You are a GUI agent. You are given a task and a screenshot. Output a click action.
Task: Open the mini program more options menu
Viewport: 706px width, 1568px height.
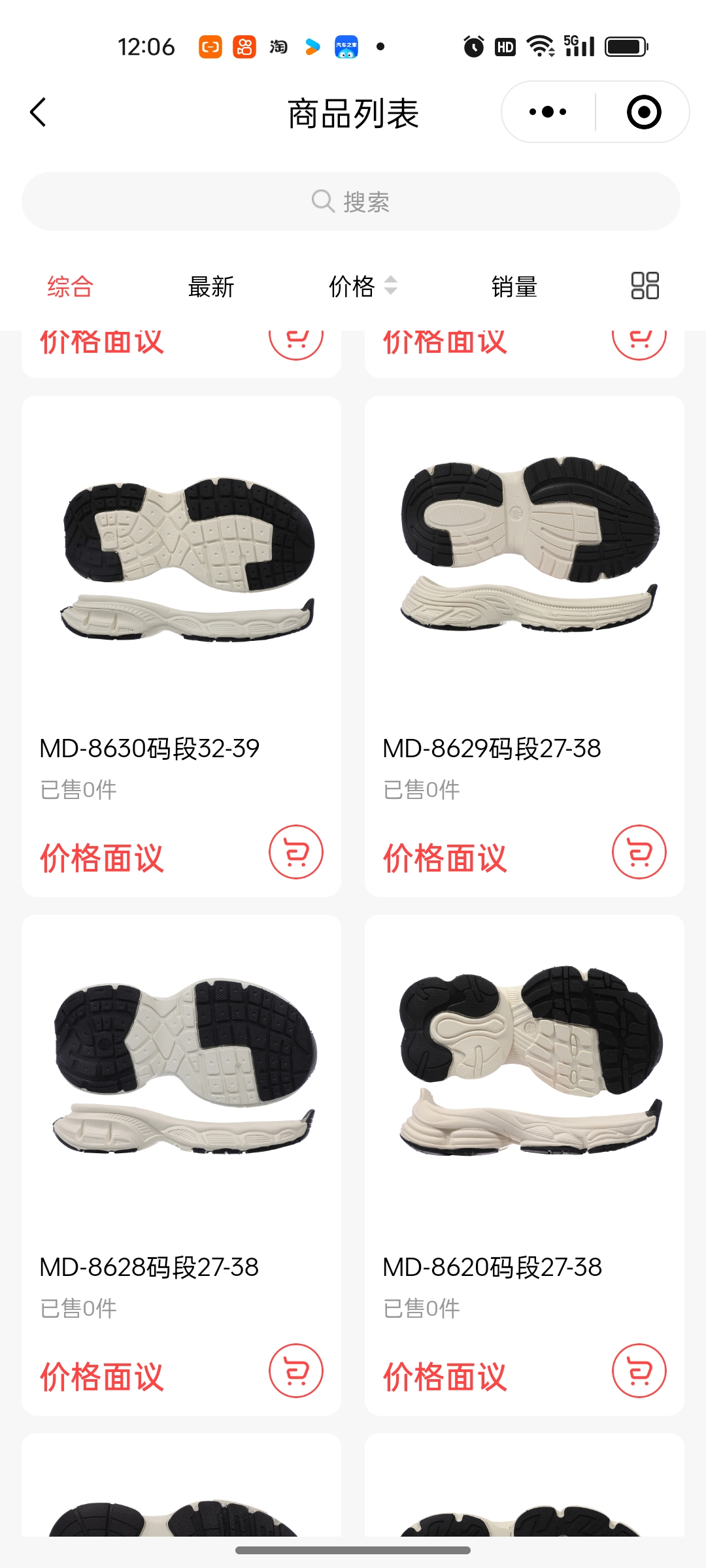tap(548, 112)
